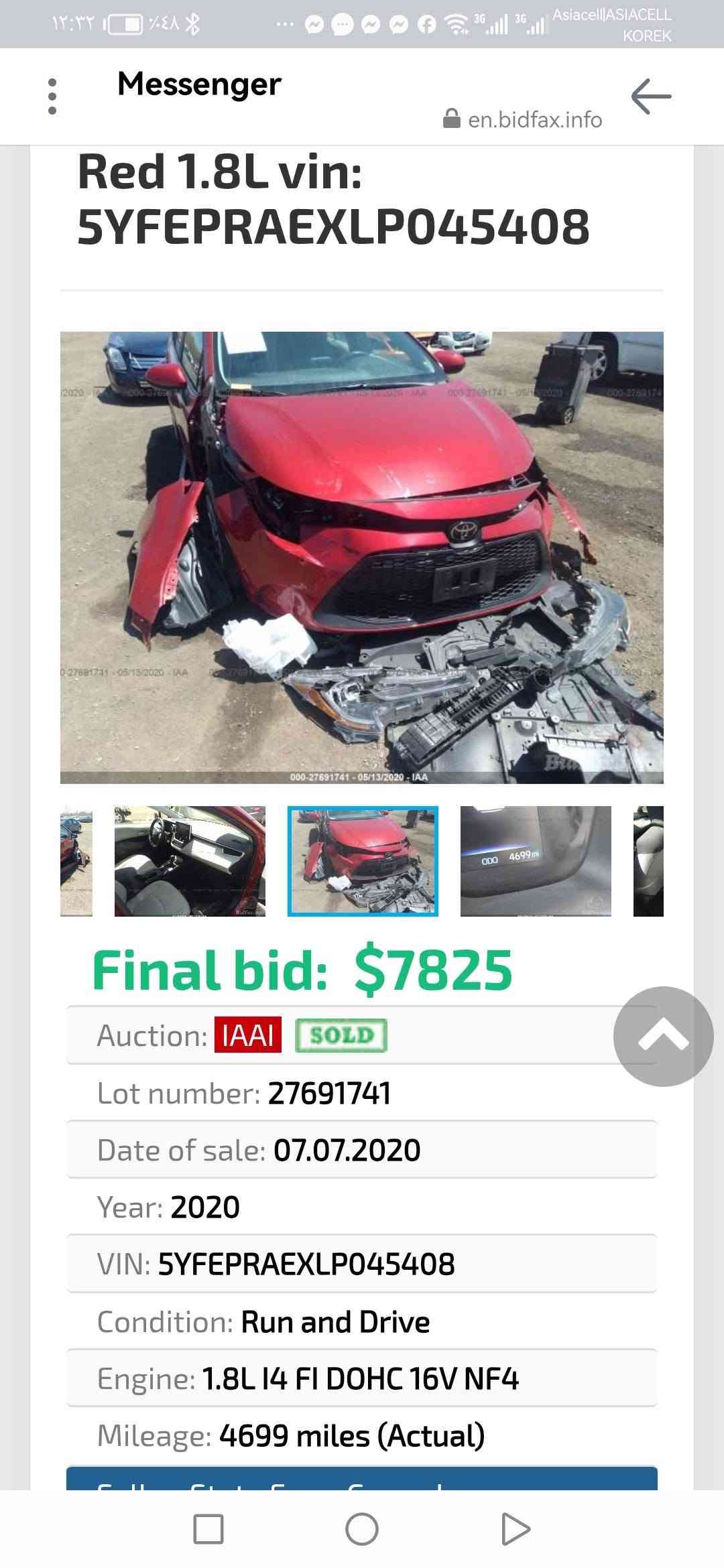The height and width of the screenshot is (1568, 724).
Task: Close the in-app browser with the back arrow
Action: click(651, 96)
